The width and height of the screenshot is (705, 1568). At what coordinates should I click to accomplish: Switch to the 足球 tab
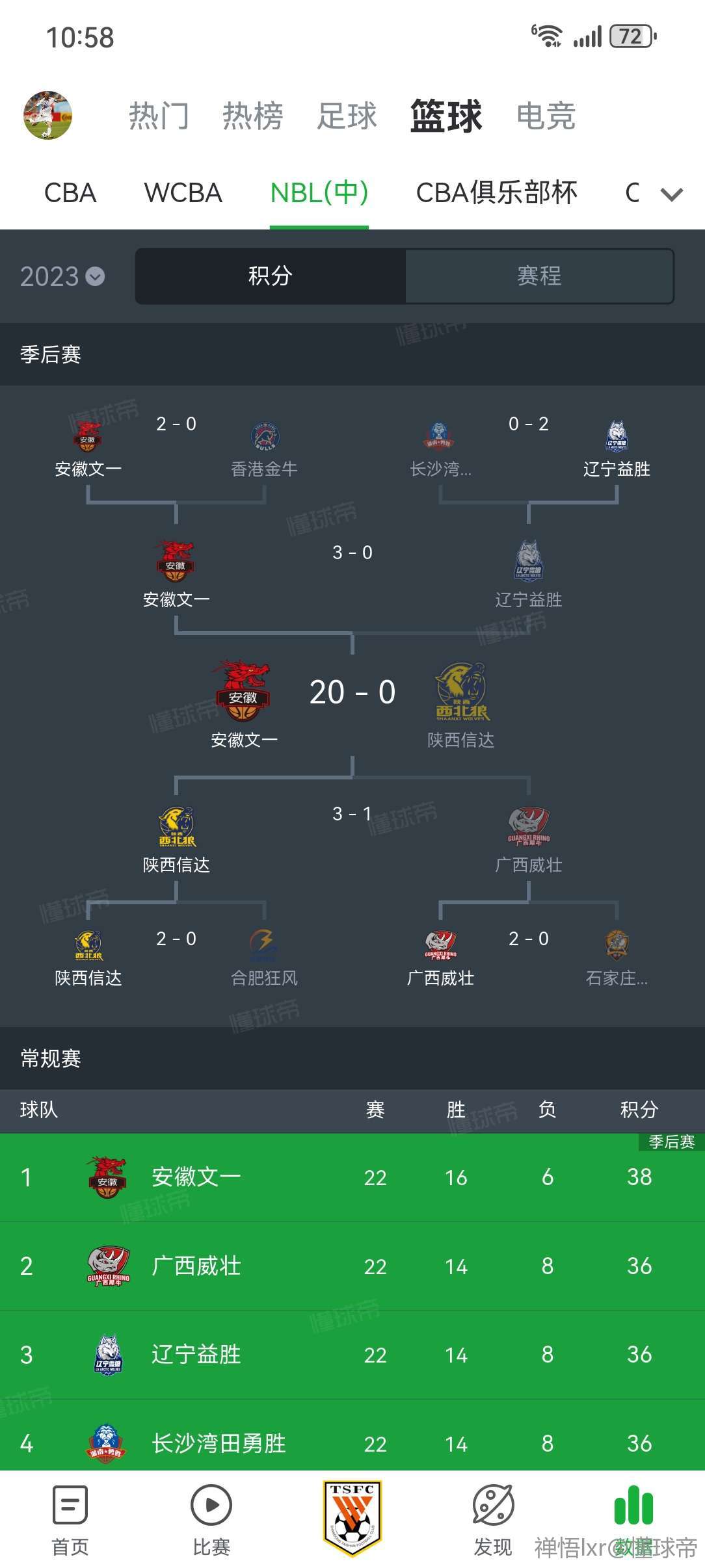point(347,116)
